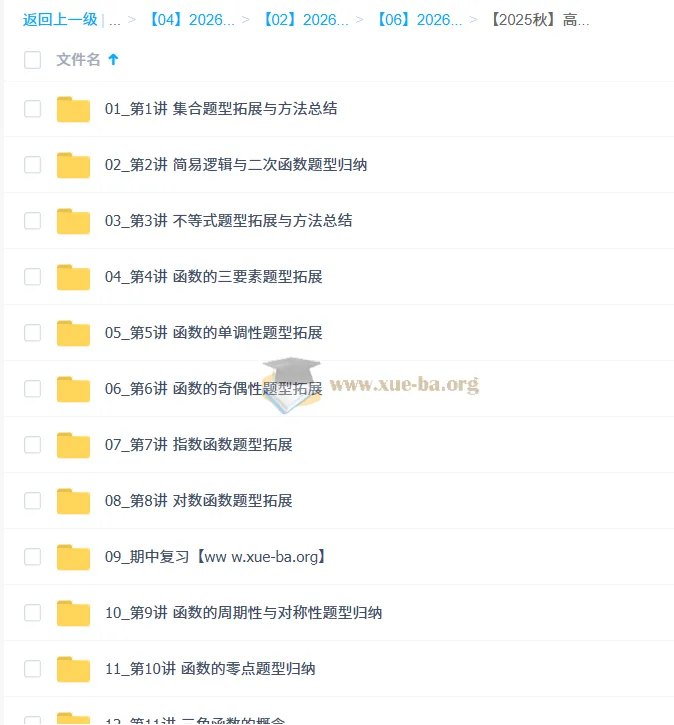Open folder 03_第3讲 不等式题型拓展与方法总结
This screenshot has height=725, width=674.
[228, 220]
